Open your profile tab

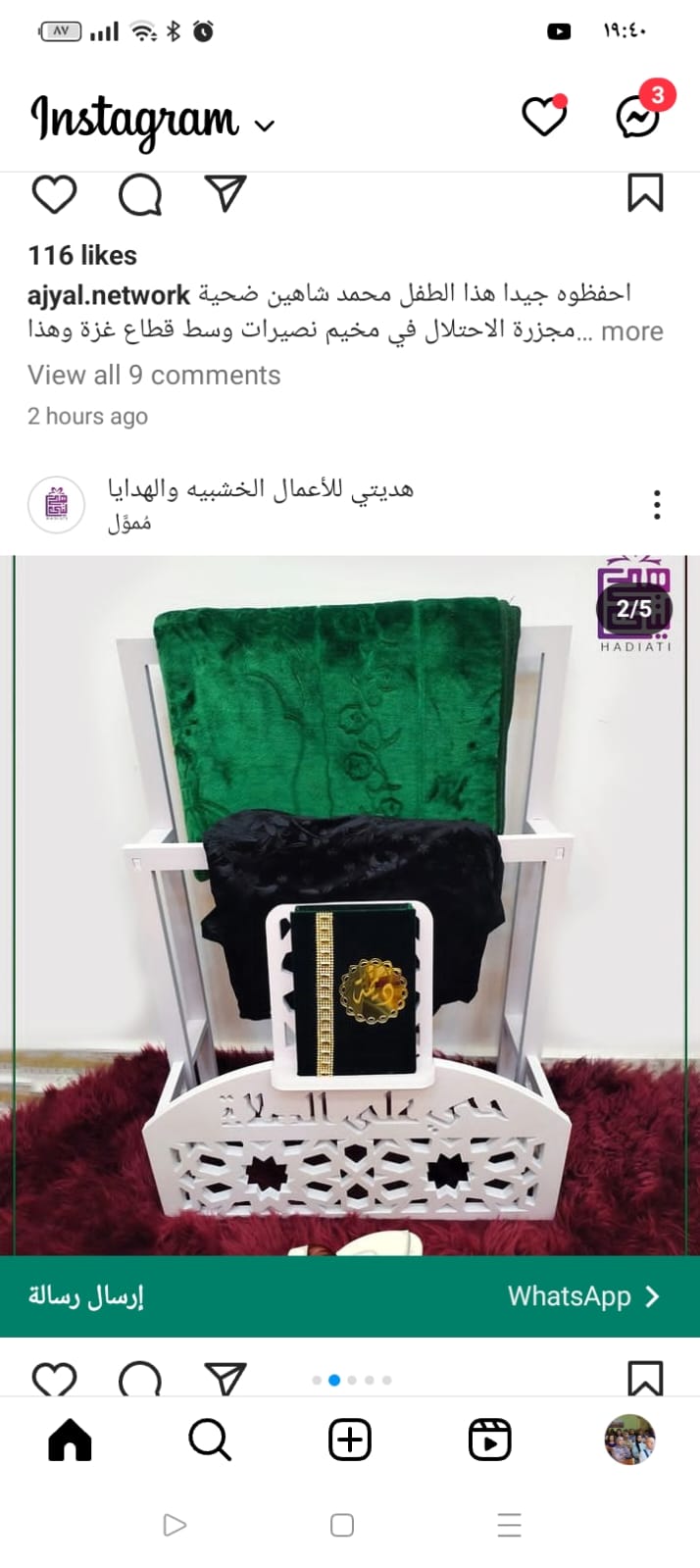tap(629, 1440)
